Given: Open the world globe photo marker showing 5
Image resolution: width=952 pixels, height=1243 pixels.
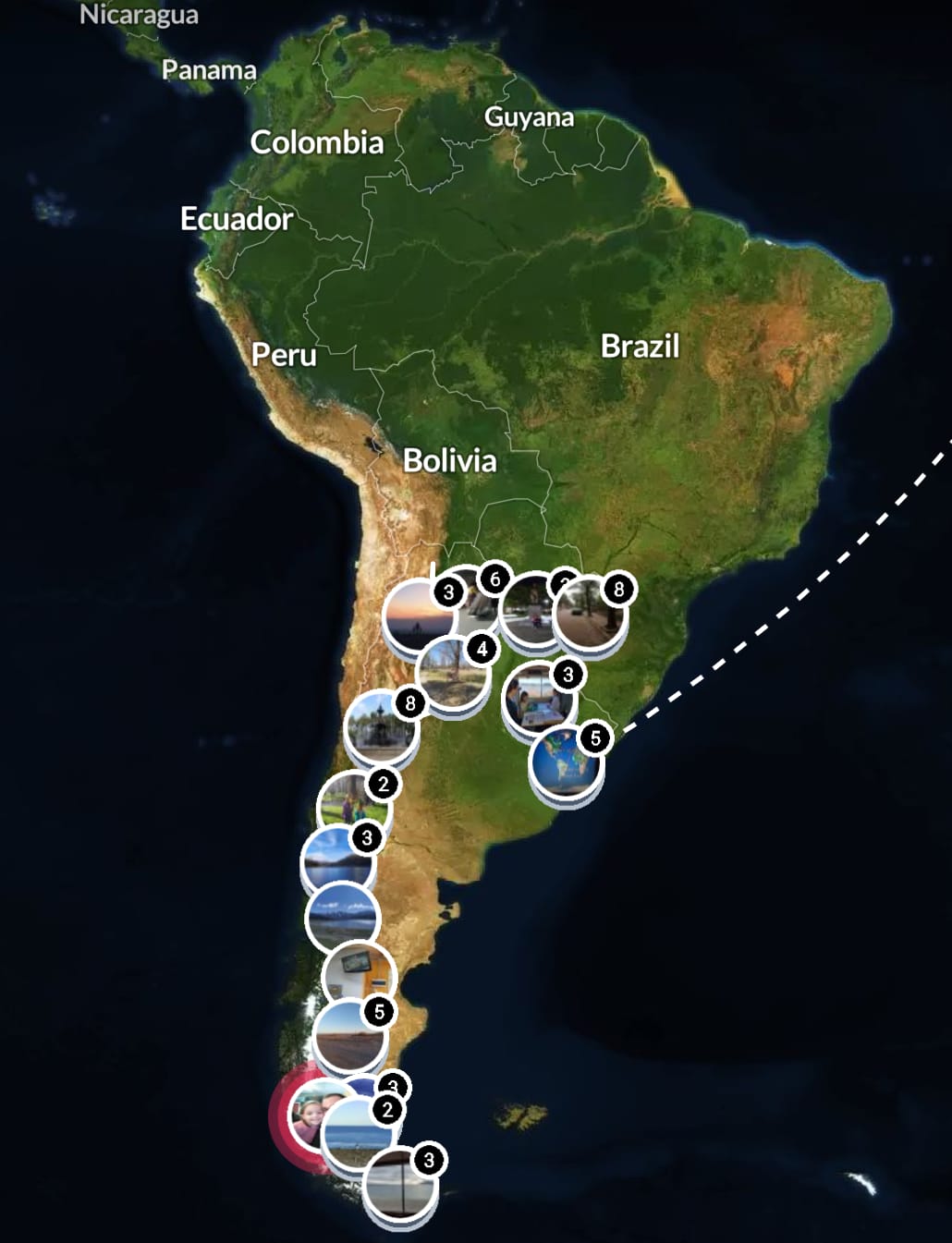Looking at the screenshot, I should click(566, 764).
